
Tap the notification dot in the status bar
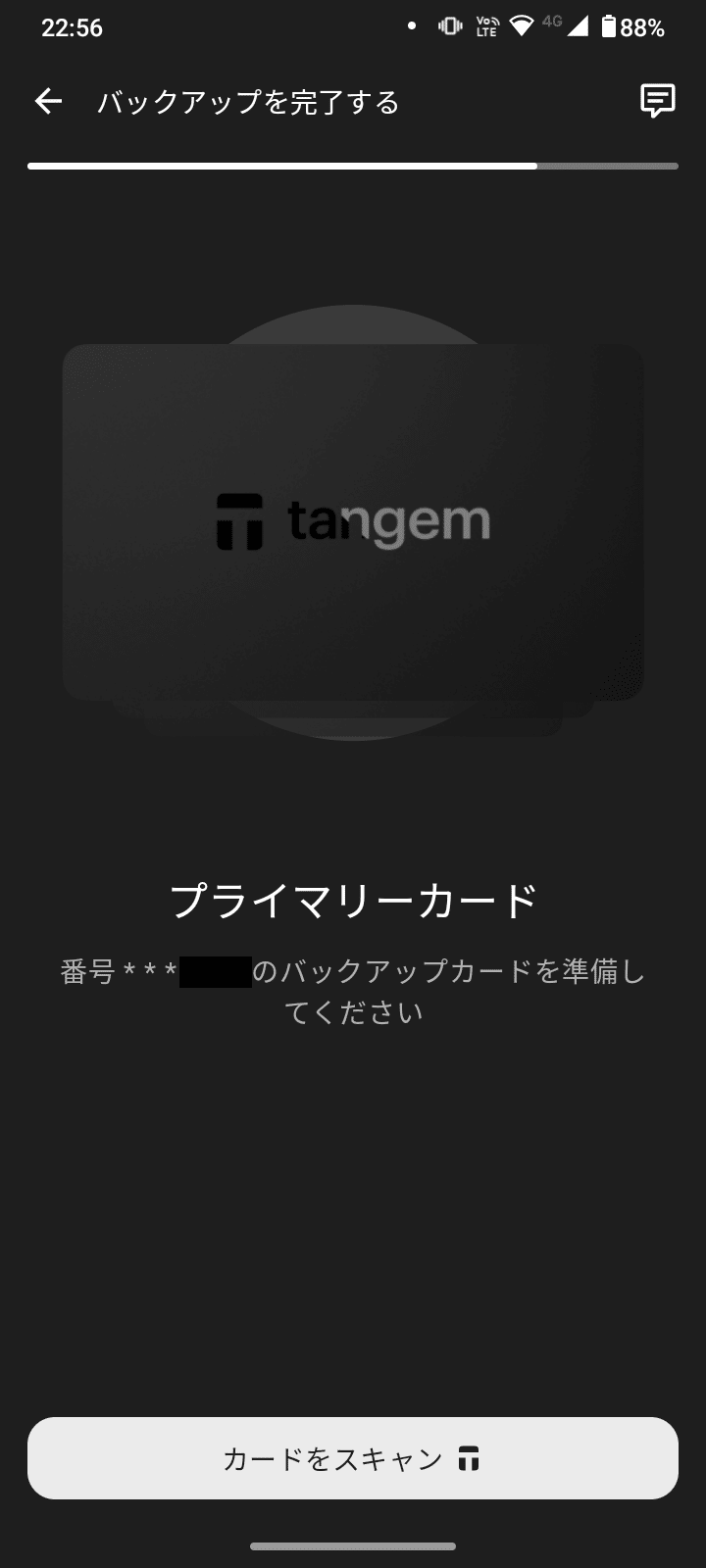(x=412, y=26)
